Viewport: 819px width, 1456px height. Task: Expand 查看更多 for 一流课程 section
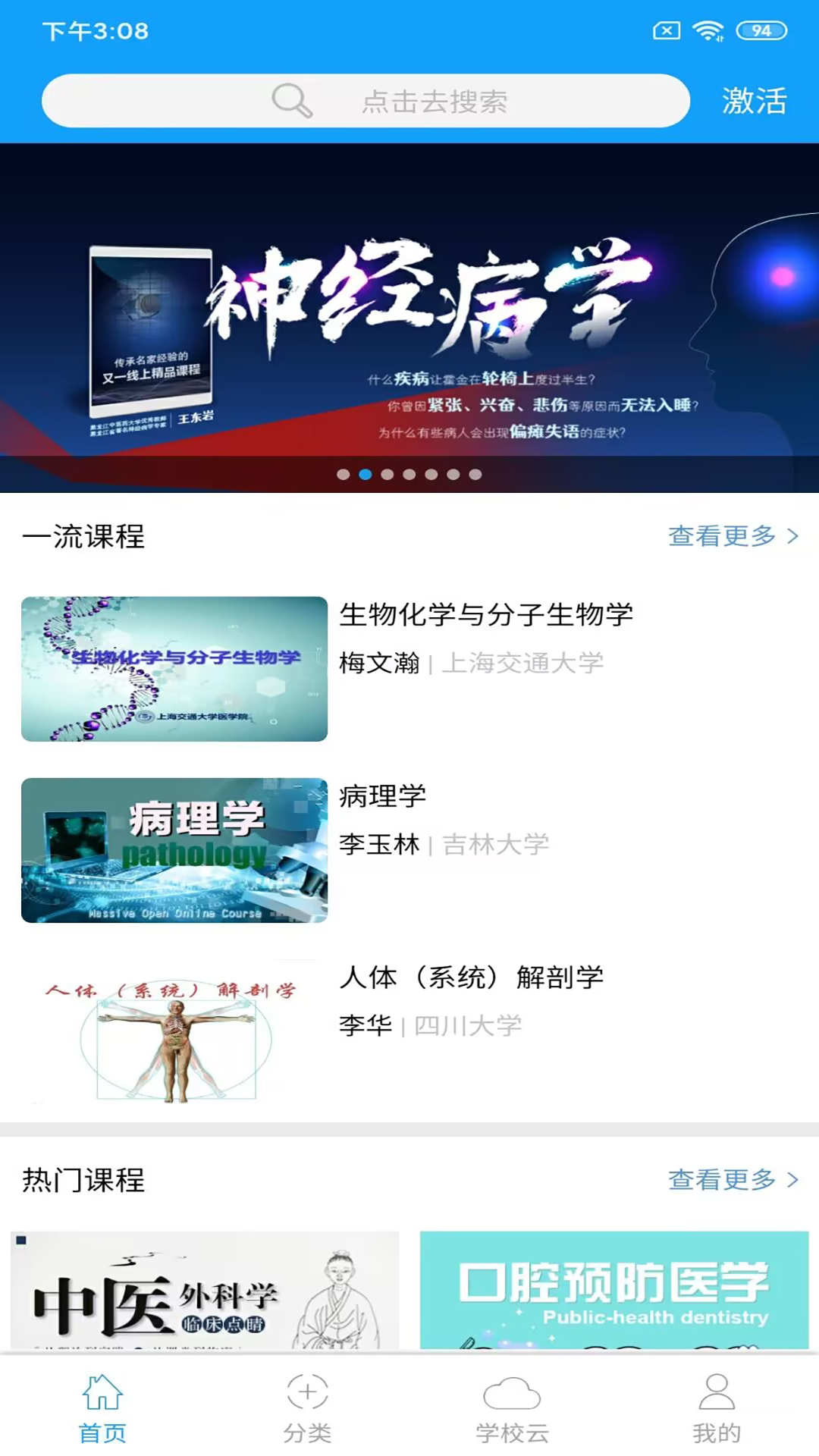coord(723,536)
